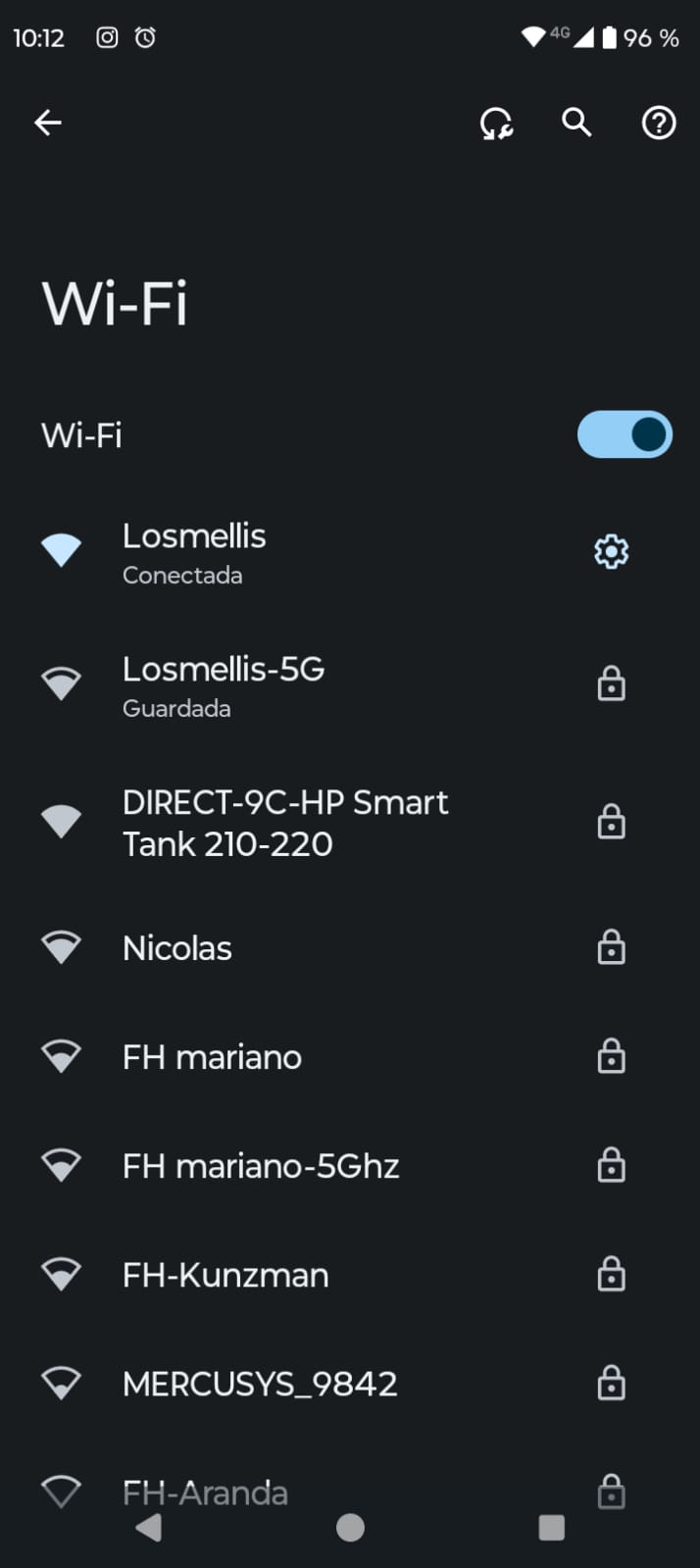Screen dimensions: 700x1568
Task: Turn off the Wi-Fi switch
Action: pos(625,434)
